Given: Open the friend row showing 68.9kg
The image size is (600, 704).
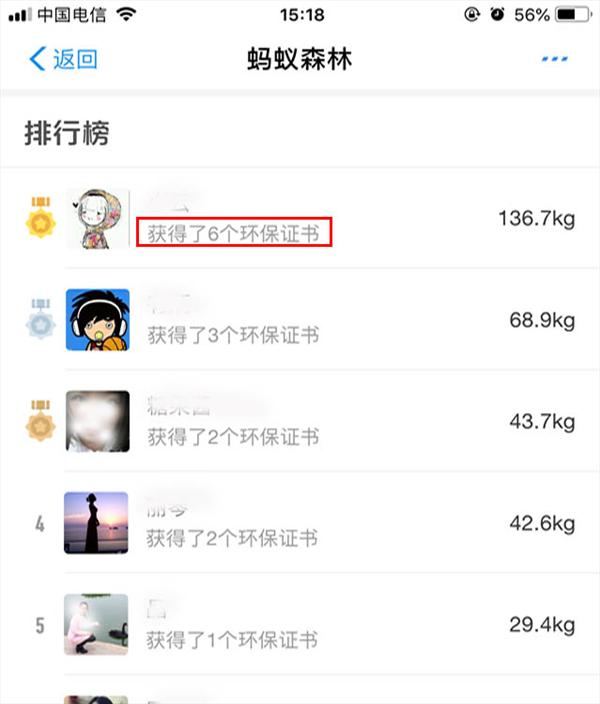Looking at the screenshot, I should click(300, 320).
